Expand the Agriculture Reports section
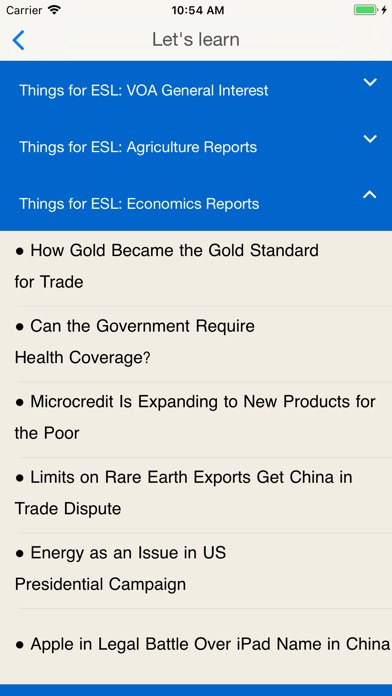The image size is (392, 696). point(196,146)
